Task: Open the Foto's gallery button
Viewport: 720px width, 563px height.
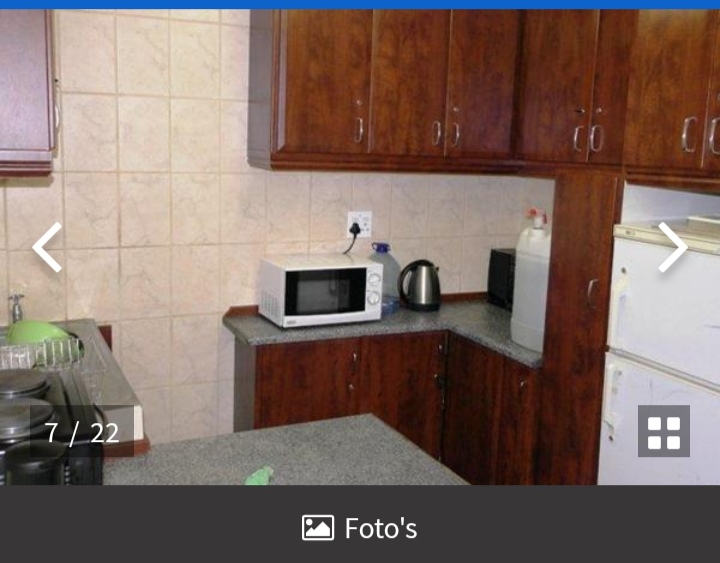Action: (360, 527)
